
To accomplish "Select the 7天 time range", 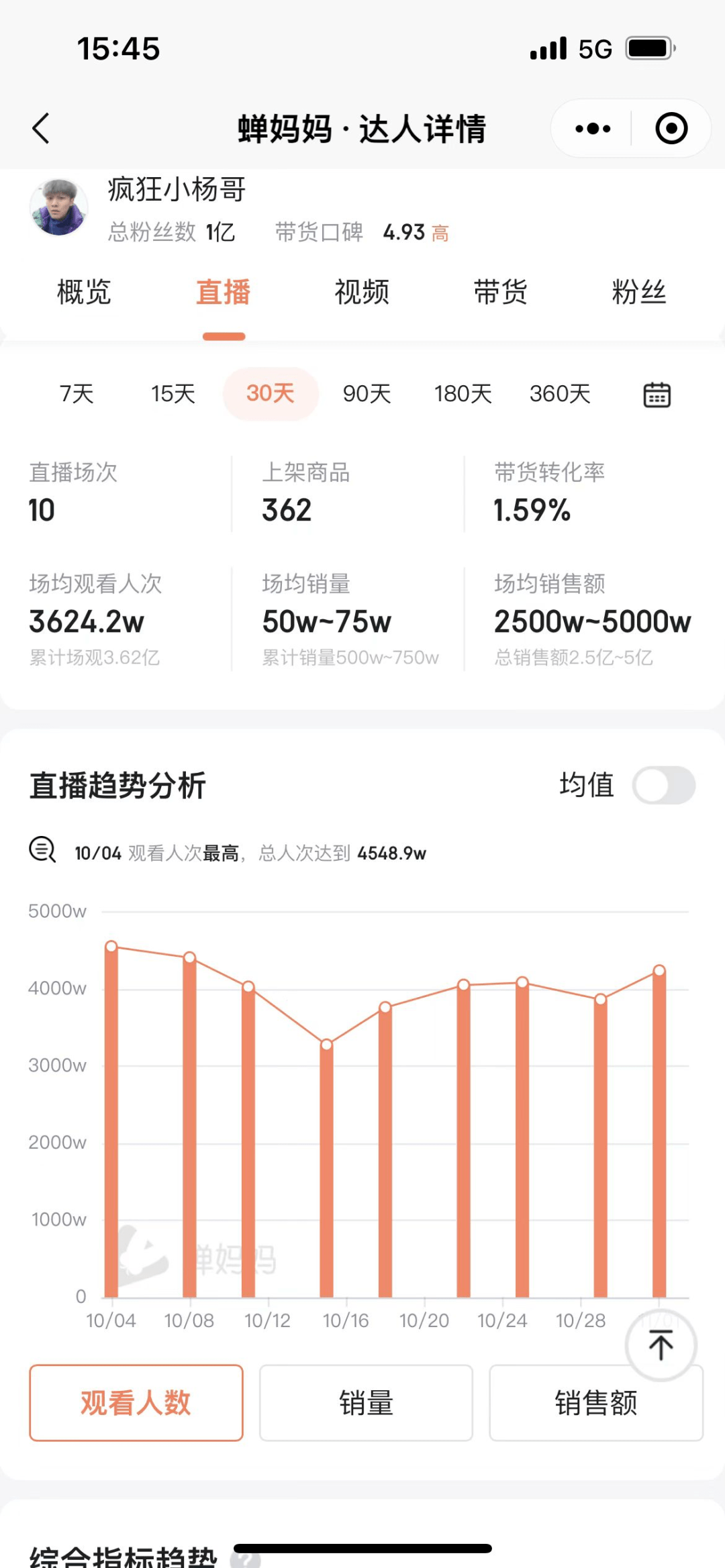I will click(x=77, y=394).
